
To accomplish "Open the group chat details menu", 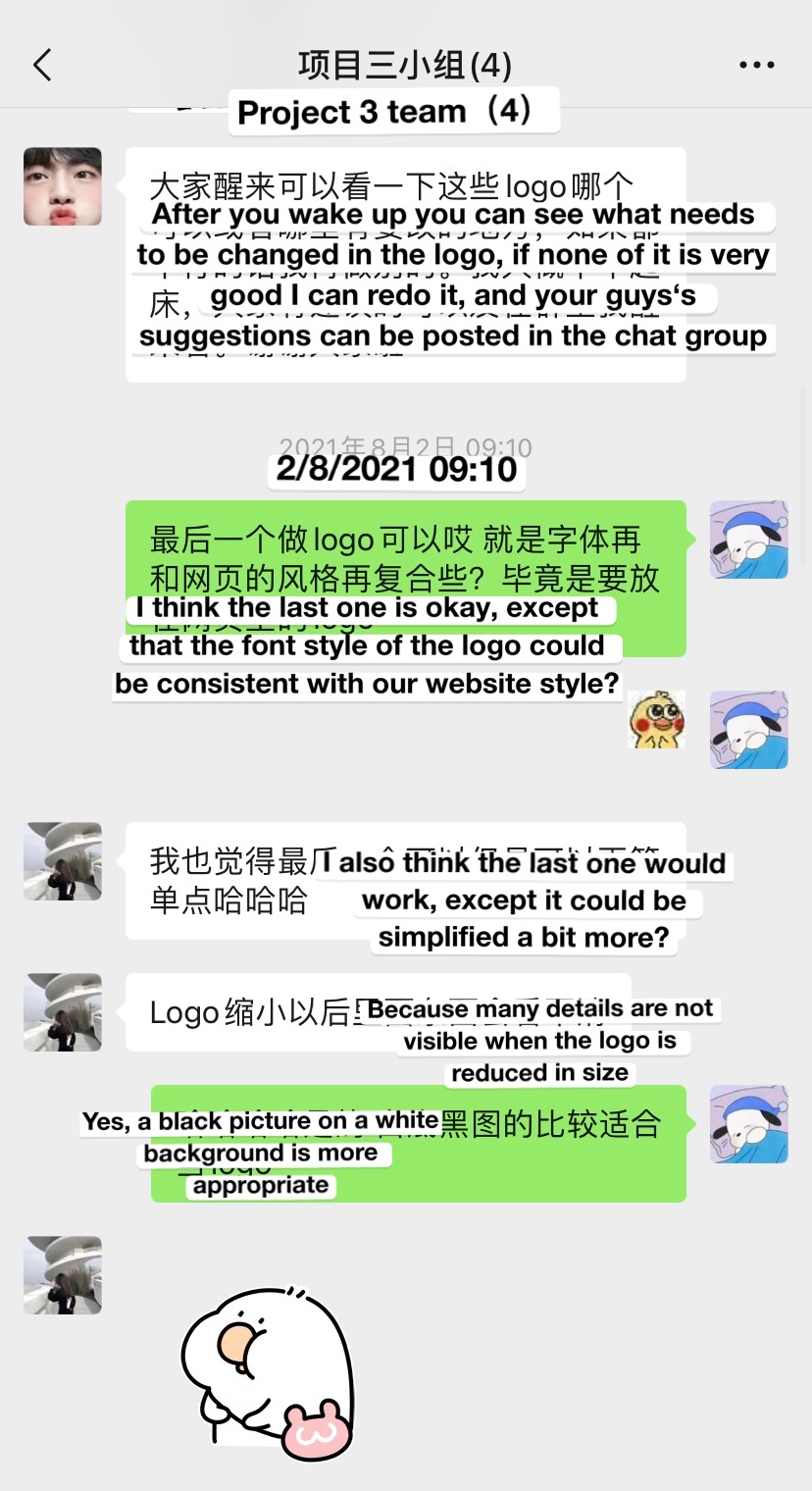I will pos(756,66).
